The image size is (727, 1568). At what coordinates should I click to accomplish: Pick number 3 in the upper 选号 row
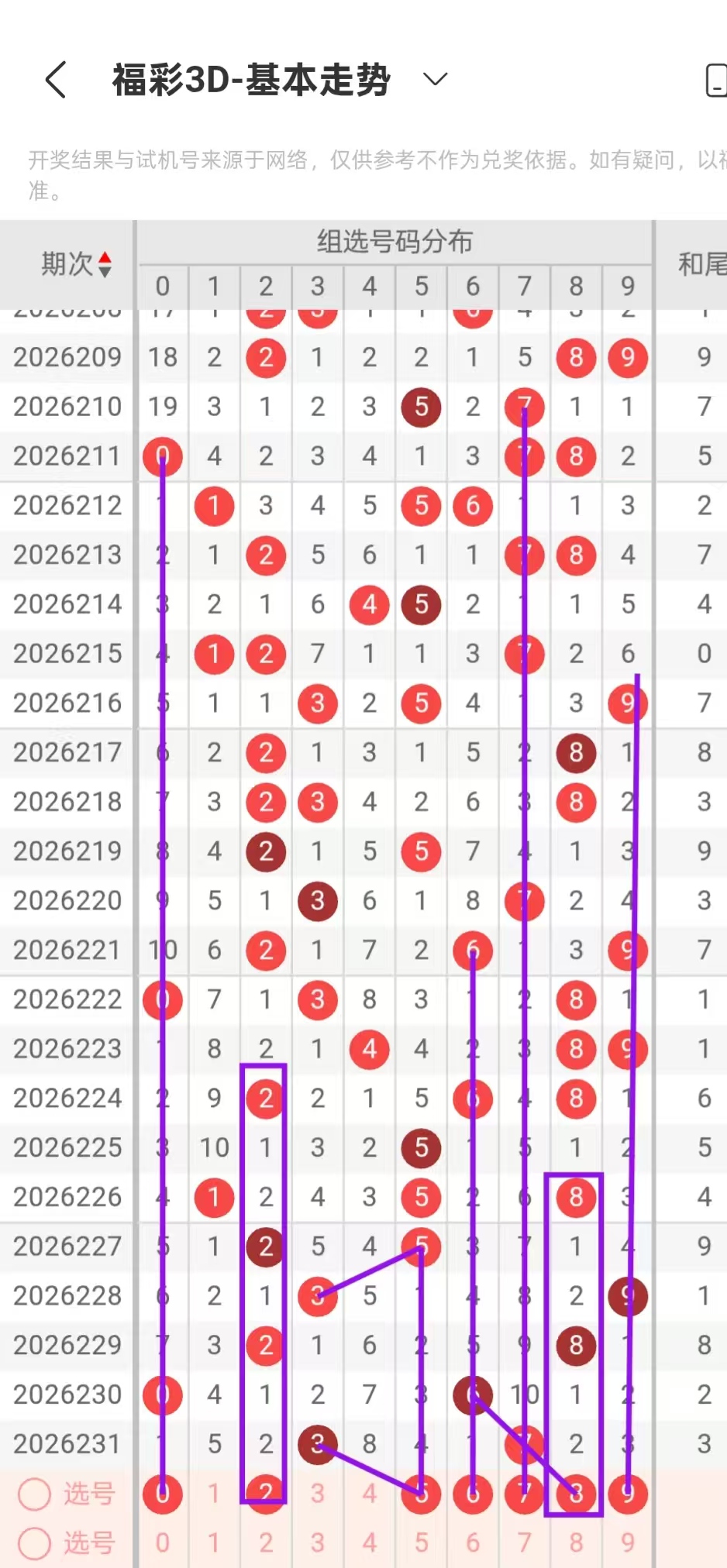[x=317, y=1494]
